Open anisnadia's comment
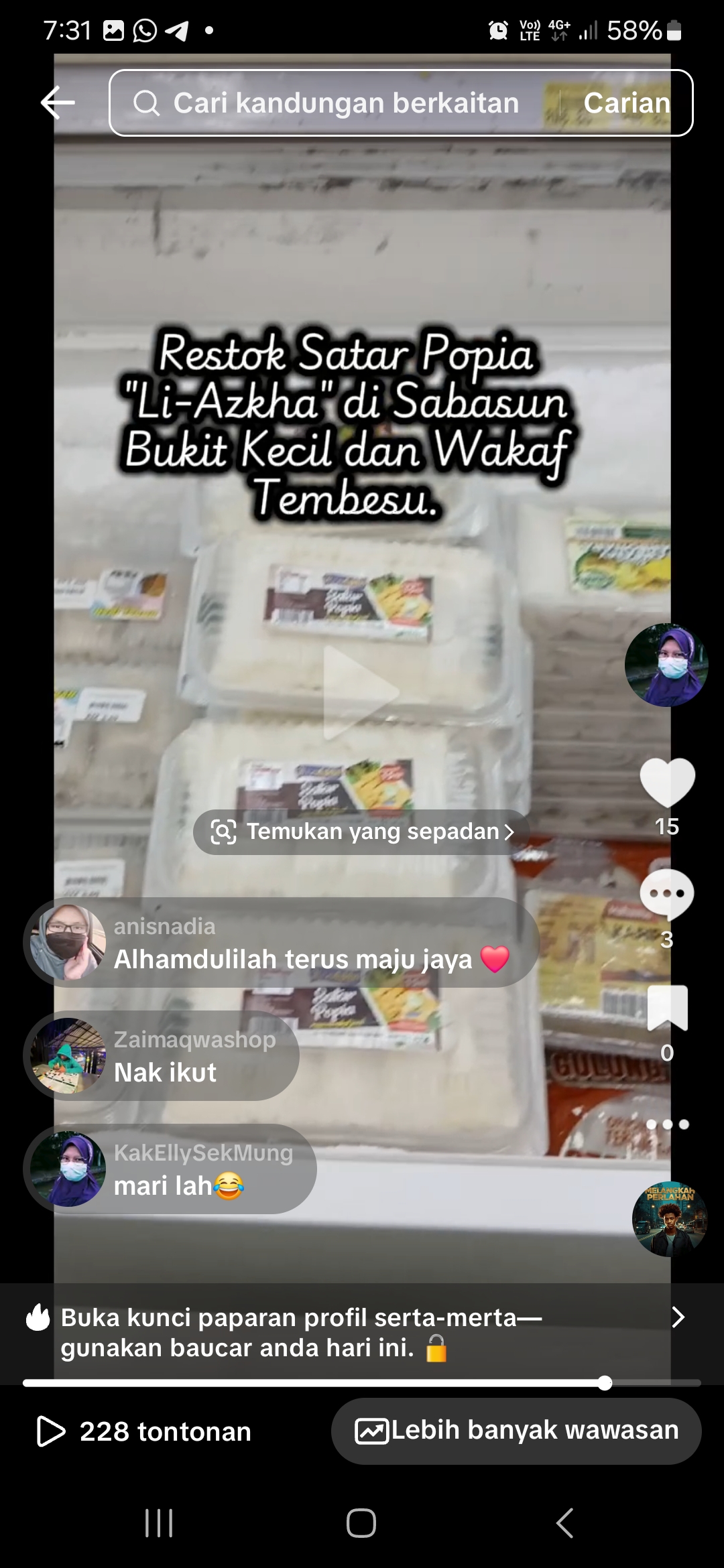The height and width of the screenshot is (1568, 724). pos(282,943)
